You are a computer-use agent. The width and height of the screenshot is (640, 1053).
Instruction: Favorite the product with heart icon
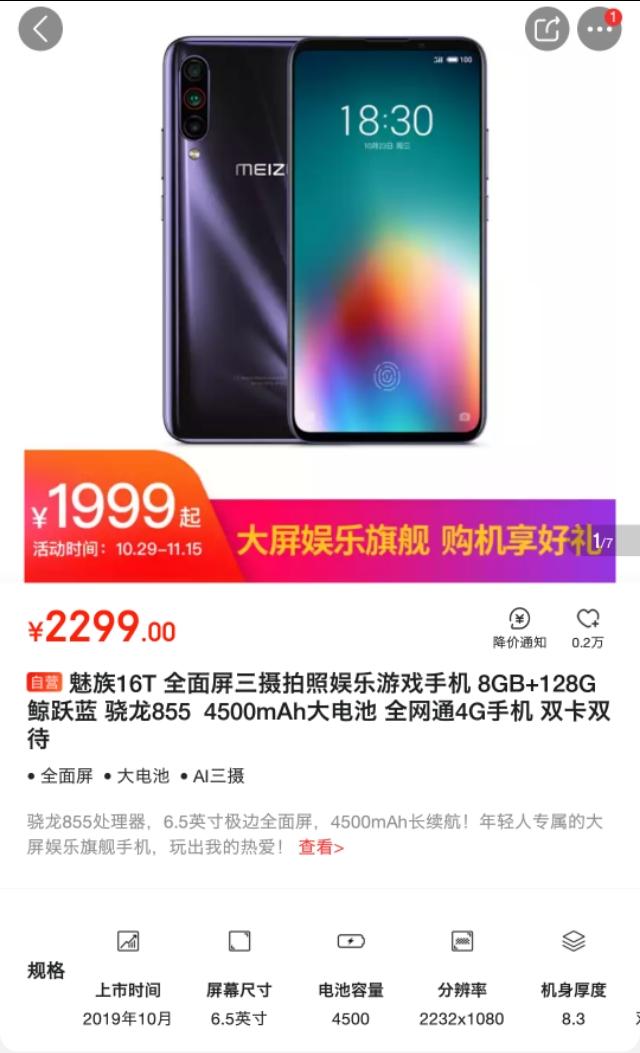588,628
